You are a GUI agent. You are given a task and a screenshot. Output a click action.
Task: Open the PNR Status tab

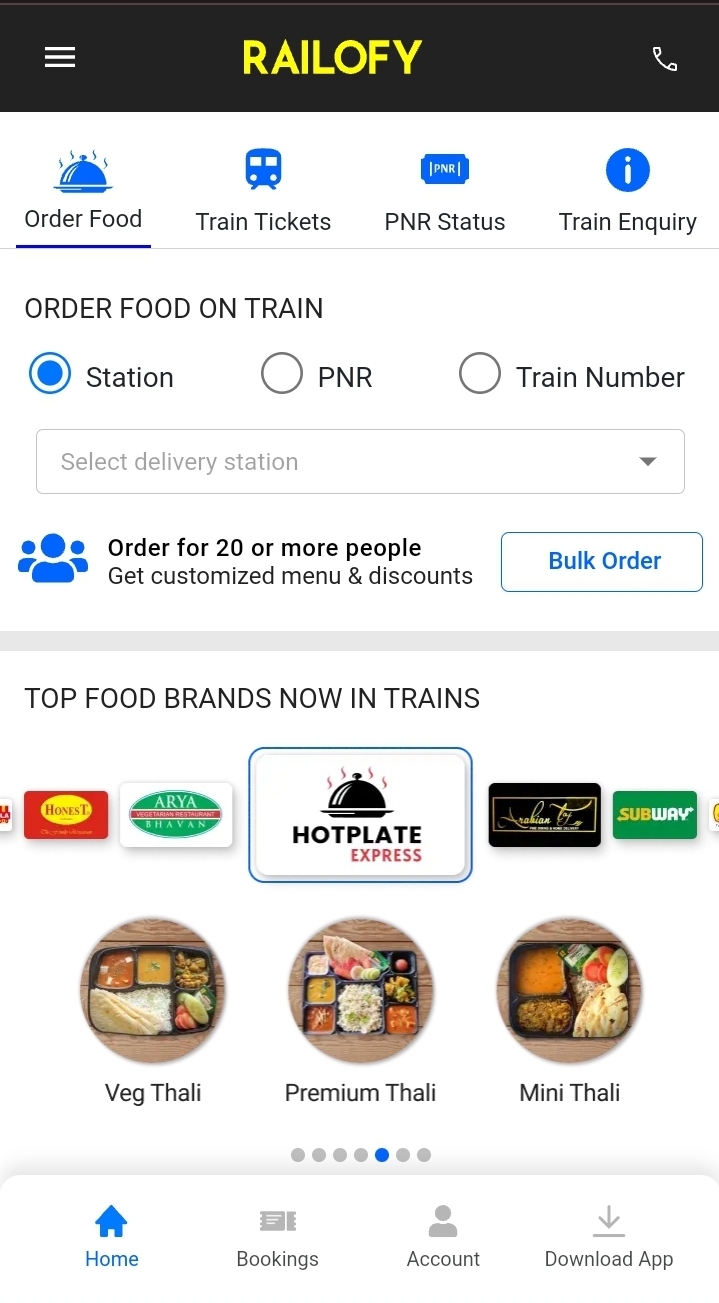coord(445,190)
